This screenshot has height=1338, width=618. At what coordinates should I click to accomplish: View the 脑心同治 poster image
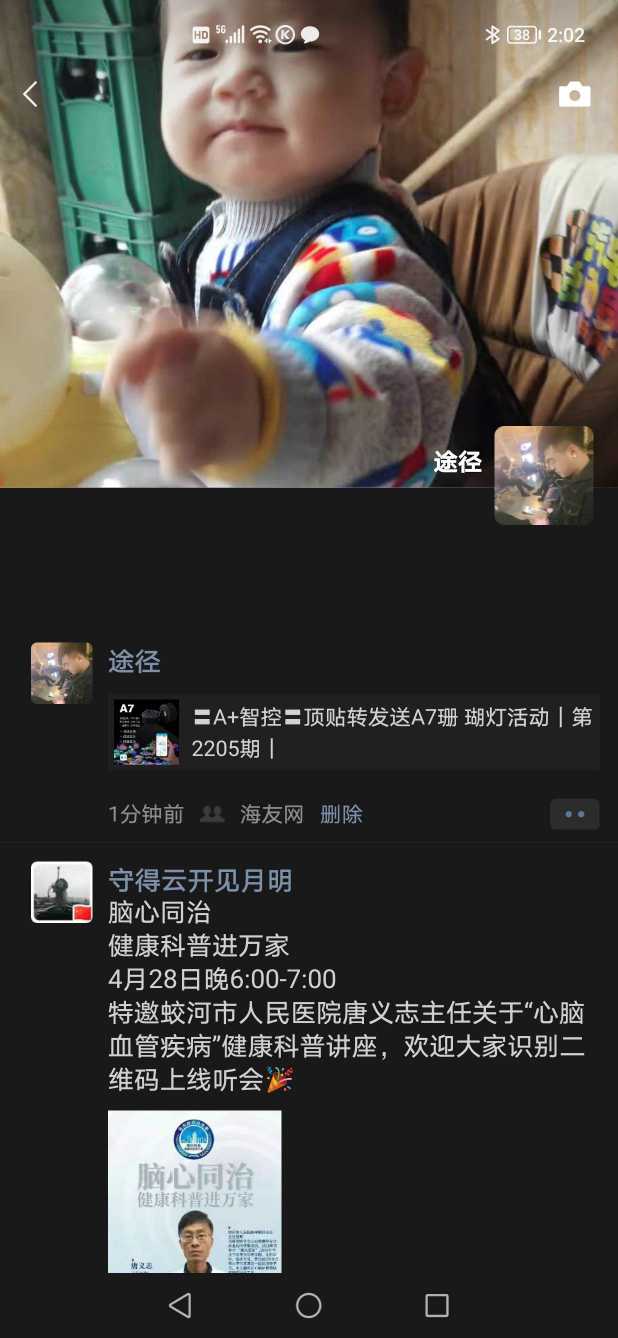pyautogui.click(x=195, y=1190)
